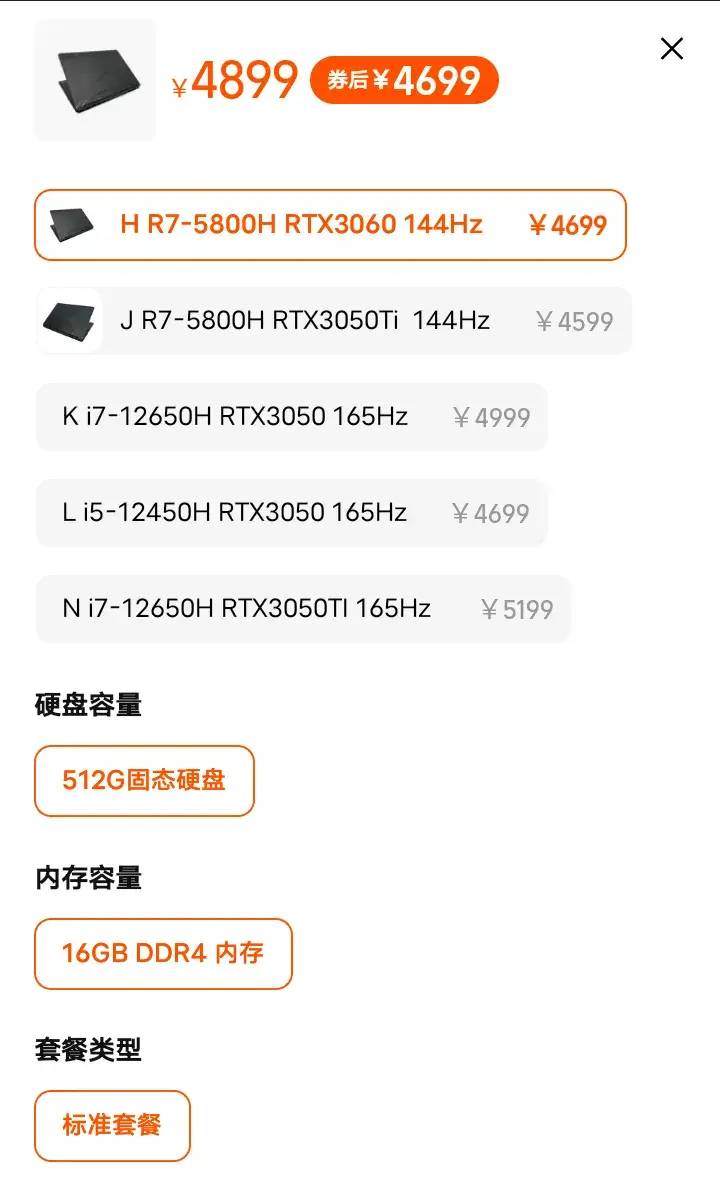Choose the J R7-5800H RTX3050Ti 144Hz model

pyautogui.click(x=334, y=321)
